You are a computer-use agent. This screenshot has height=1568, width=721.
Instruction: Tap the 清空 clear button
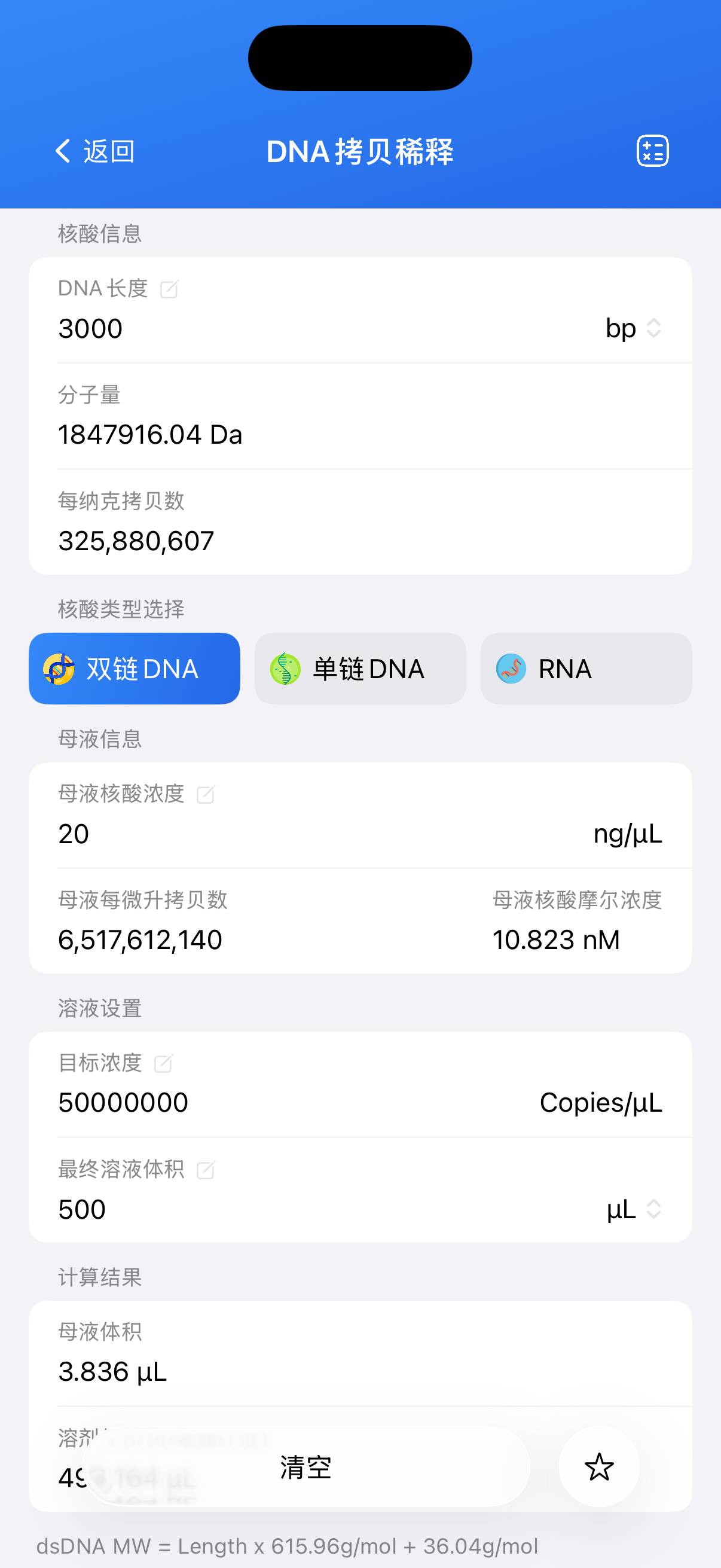pyautogui.click(x=306, y=1467)
